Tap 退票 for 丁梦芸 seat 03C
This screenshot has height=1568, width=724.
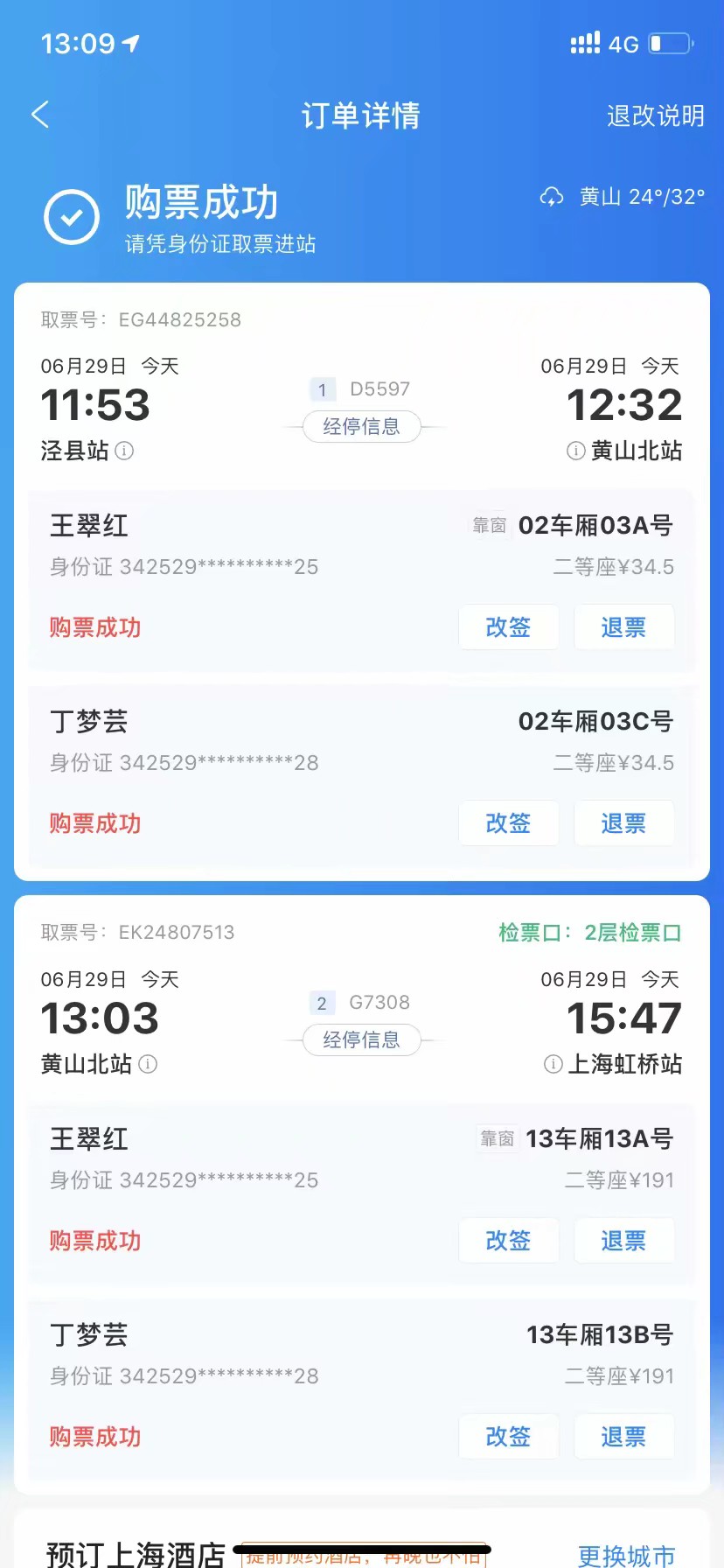point(623,823)
